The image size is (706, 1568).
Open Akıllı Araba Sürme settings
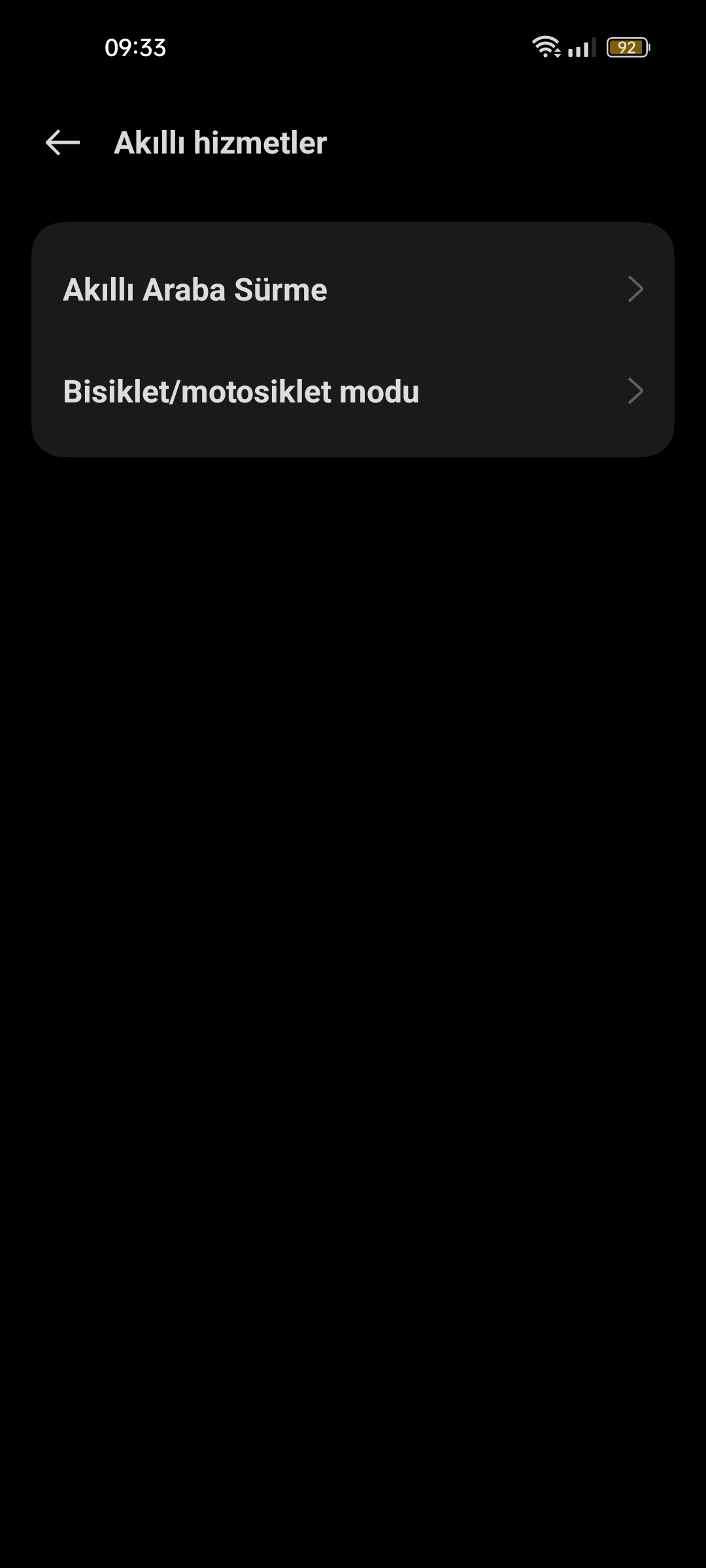(353, 289)
